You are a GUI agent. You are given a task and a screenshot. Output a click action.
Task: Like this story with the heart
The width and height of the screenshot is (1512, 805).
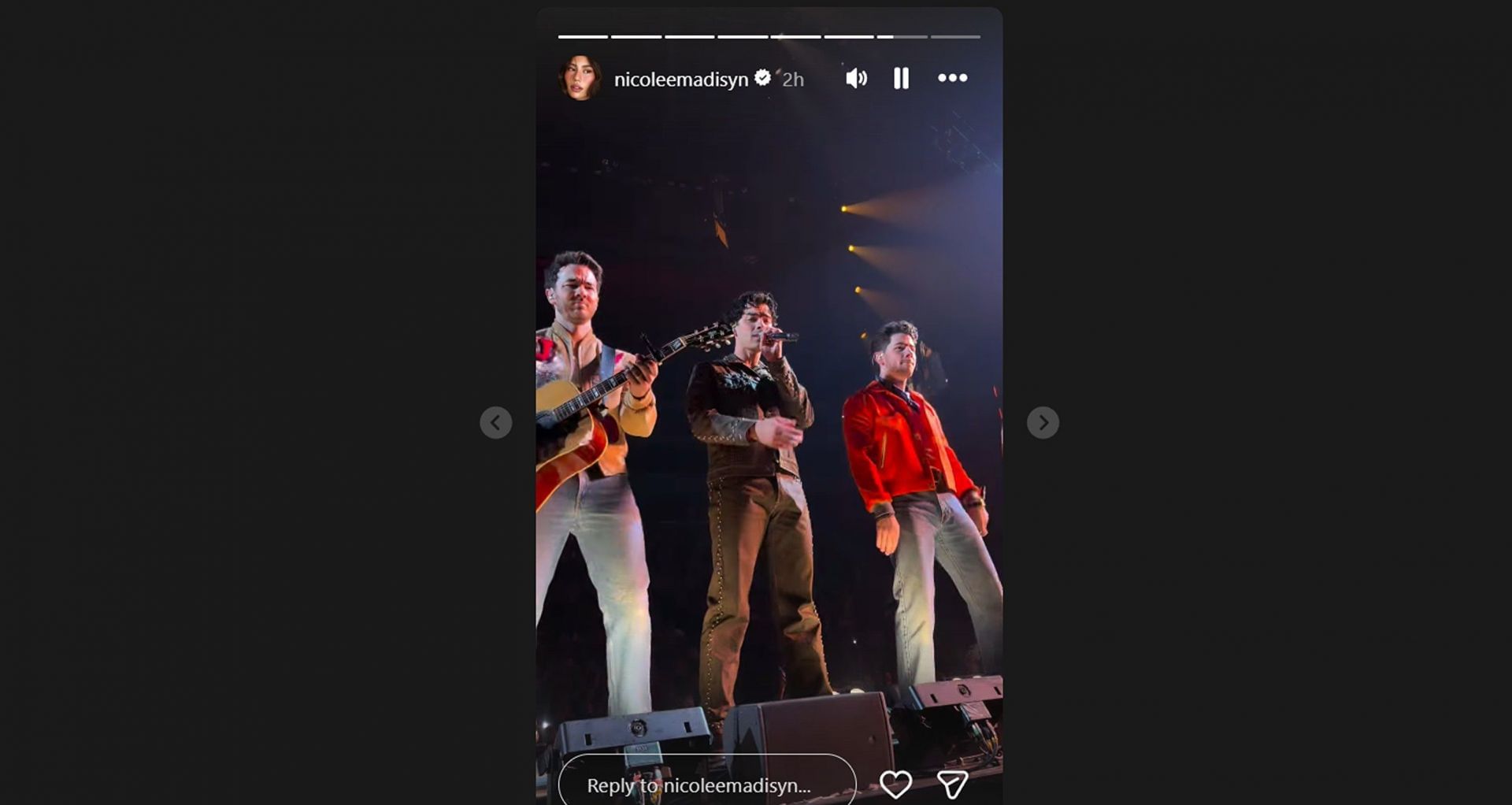click(x=895, y=785)
